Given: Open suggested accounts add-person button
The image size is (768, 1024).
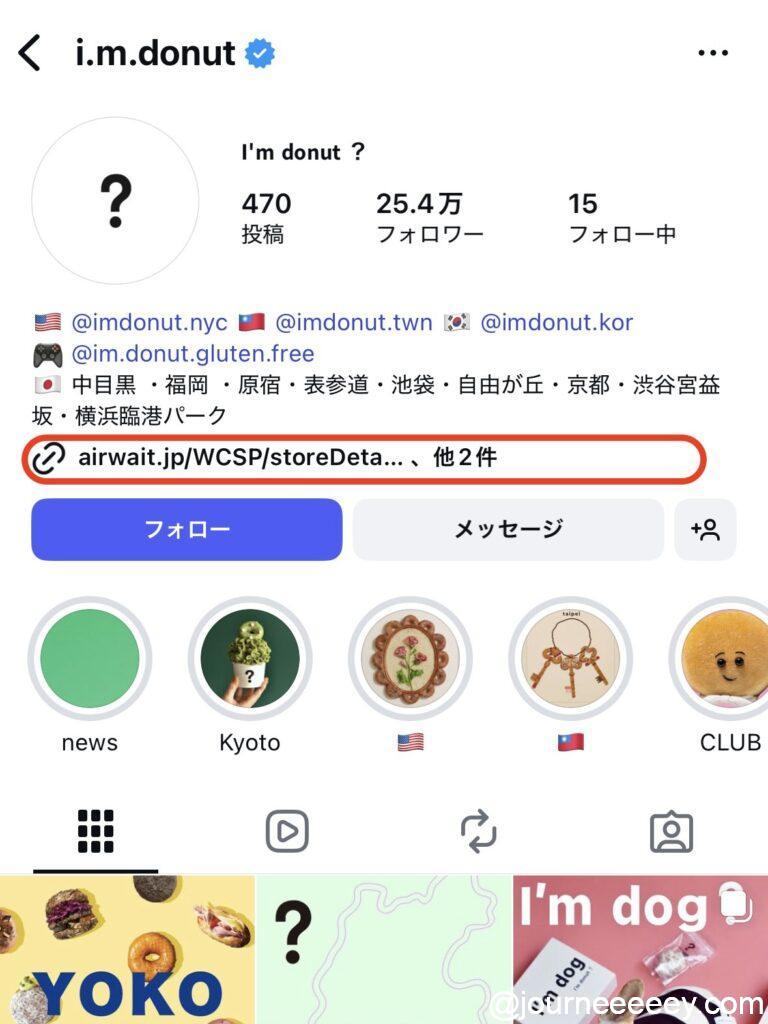Looking at the screenshot, I should tap(706, 530).
